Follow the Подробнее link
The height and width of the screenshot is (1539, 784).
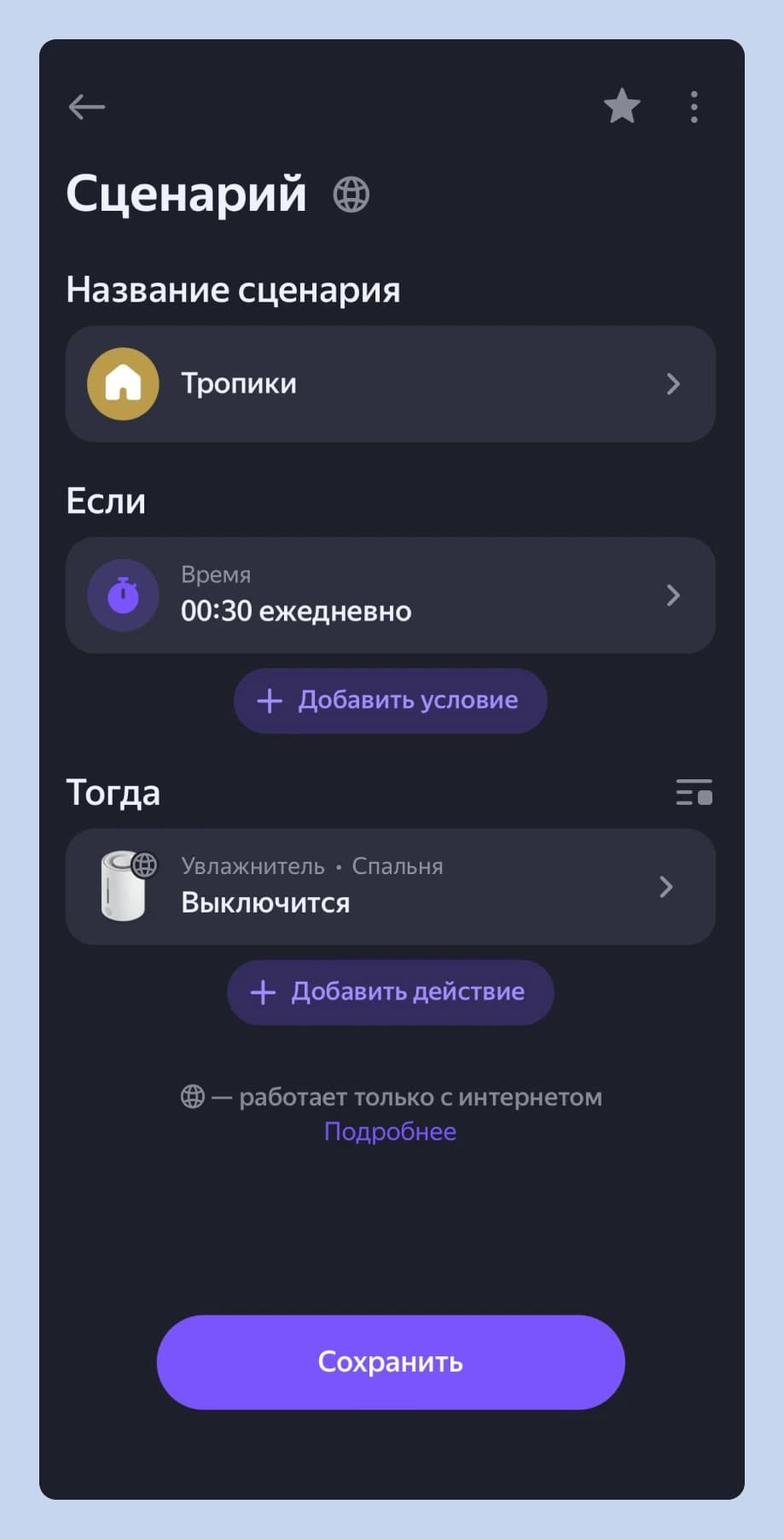tap(390, 1132)
